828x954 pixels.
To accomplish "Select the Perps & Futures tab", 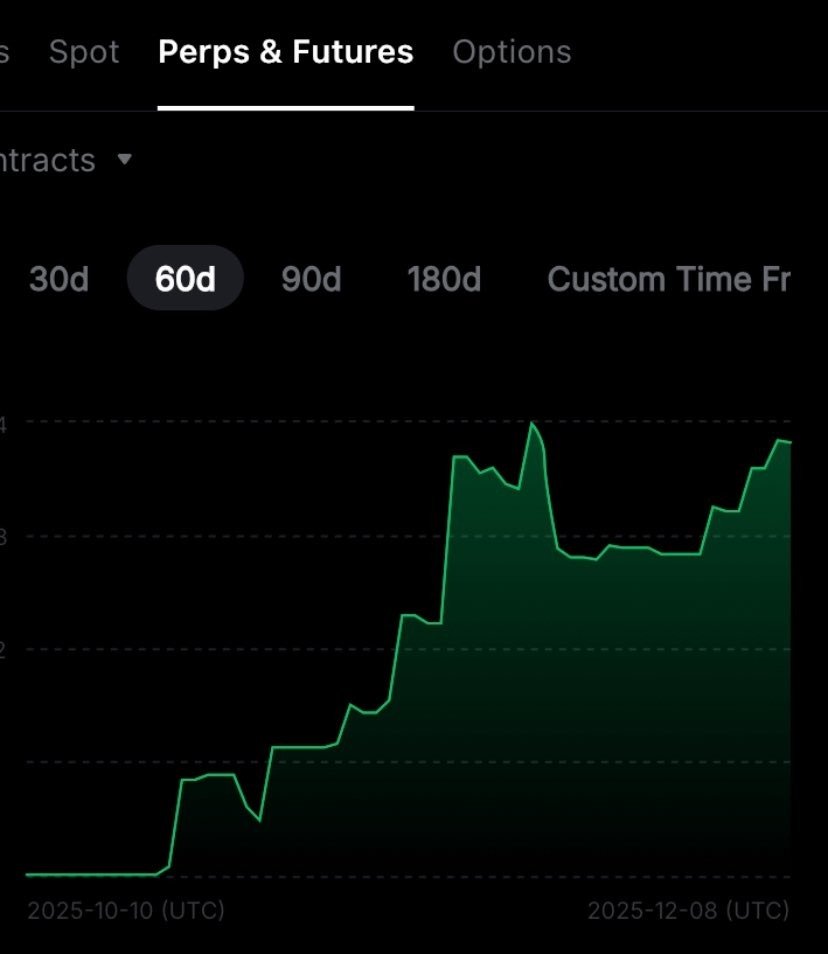I will point(285,52).
